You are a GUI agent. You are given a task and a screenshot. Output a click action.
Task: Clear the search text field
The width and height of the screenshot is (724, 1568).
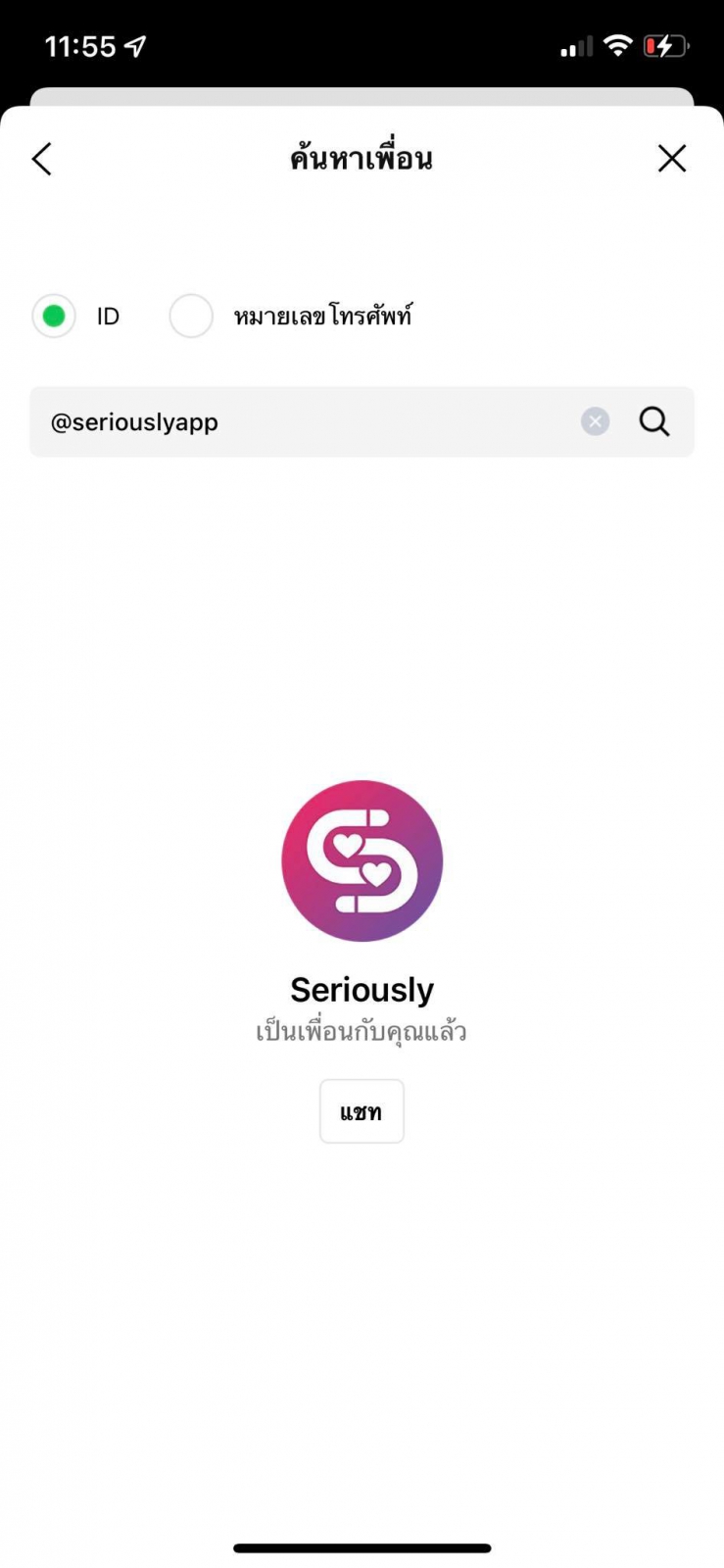[x=595, y=421]
